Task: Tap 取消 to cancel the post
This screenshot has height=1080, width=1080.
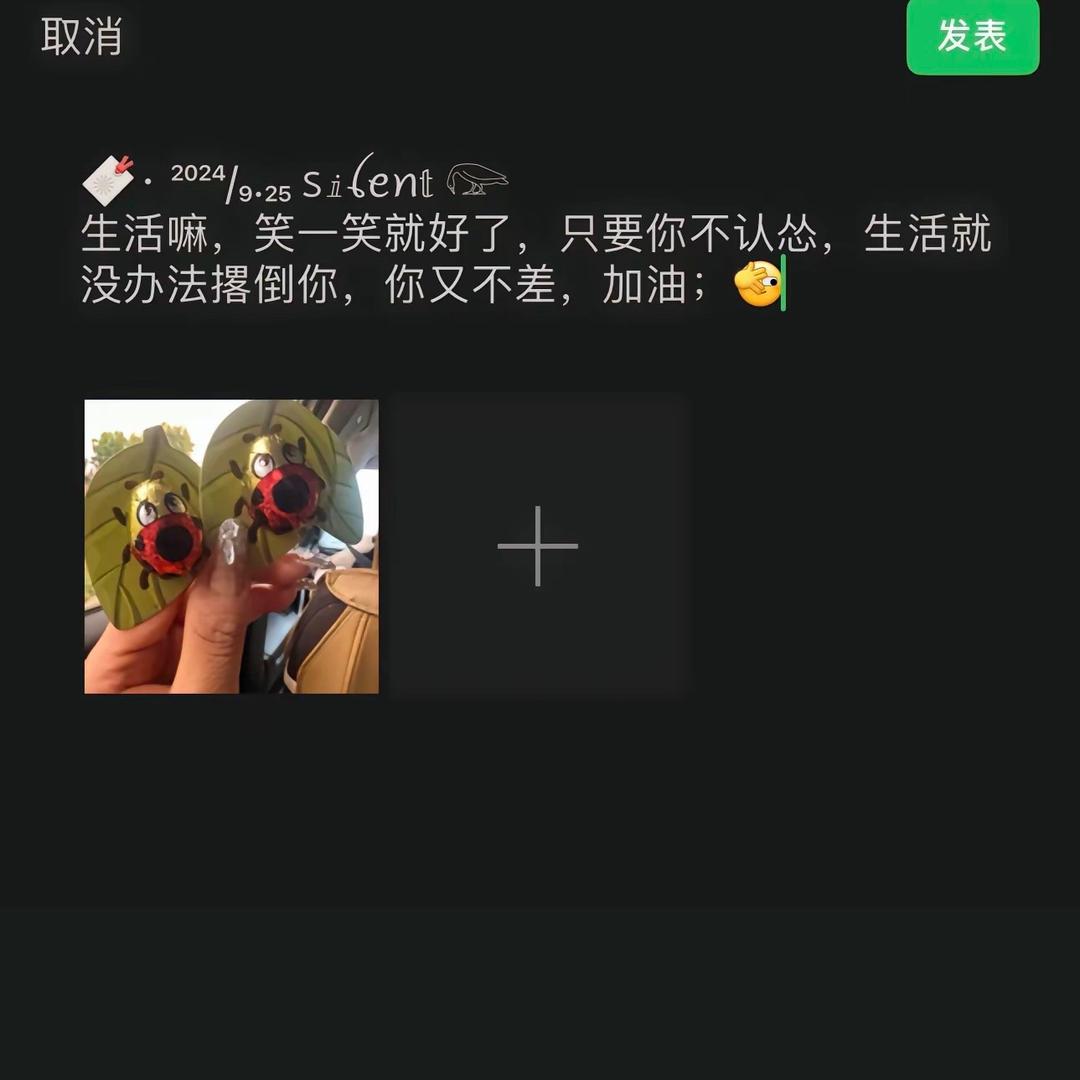Action: (x=81, y=37)
